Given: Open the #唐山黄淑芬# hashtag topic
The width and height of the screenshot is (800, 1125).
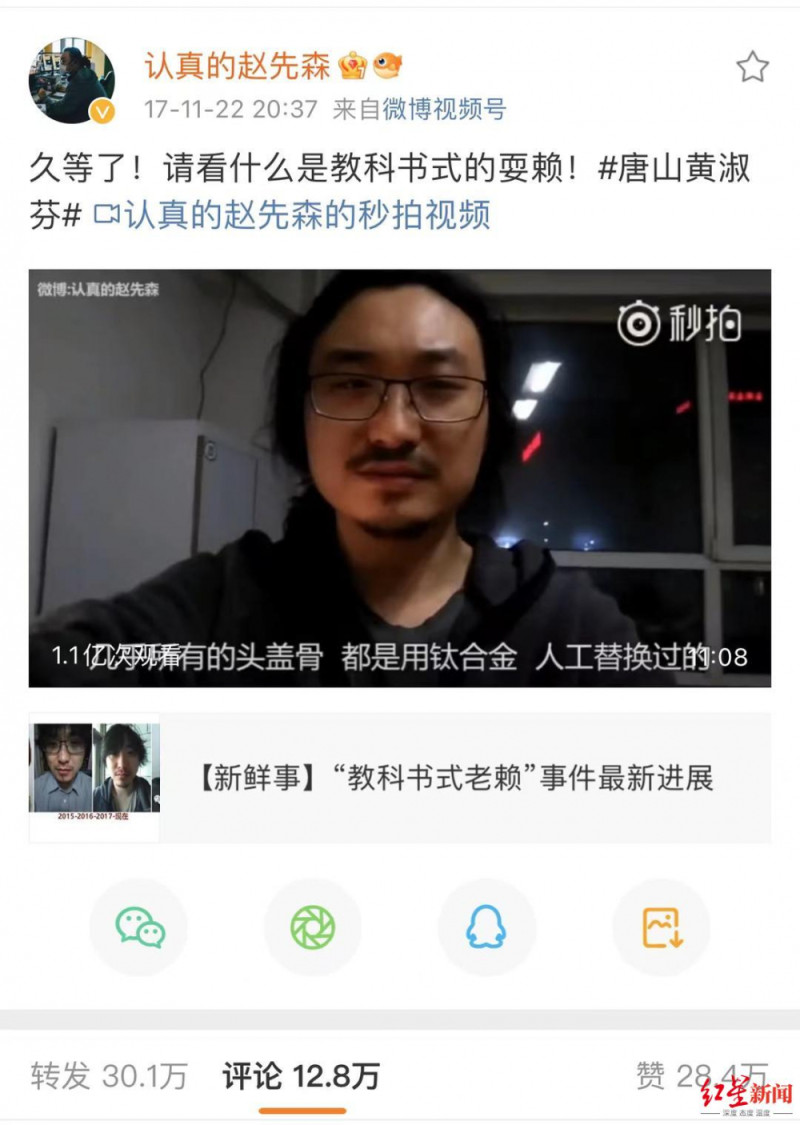Looking at the screenshot, I should [680, 168].
